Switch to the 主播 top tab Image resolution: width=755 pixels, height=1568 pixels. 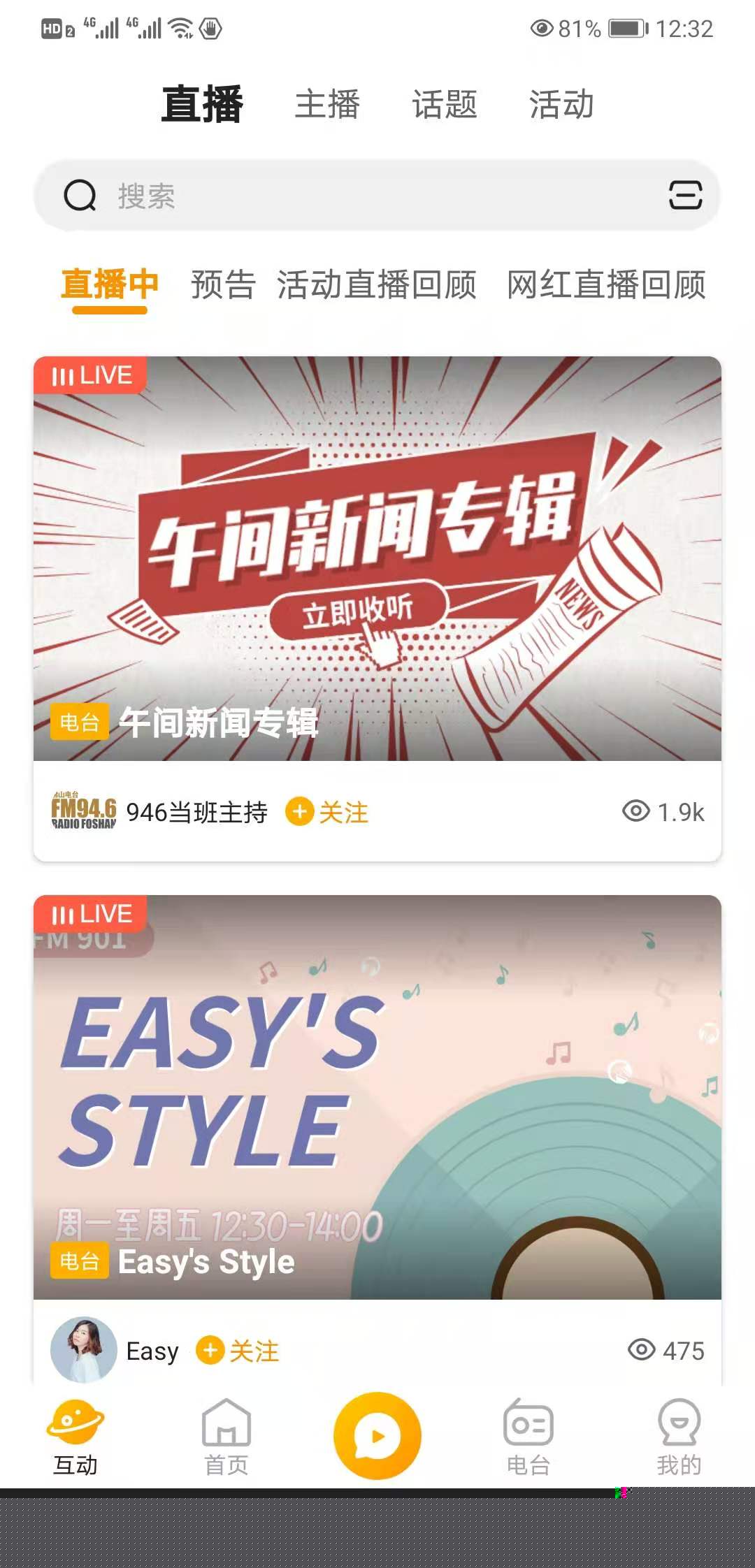tap(327, 105)
